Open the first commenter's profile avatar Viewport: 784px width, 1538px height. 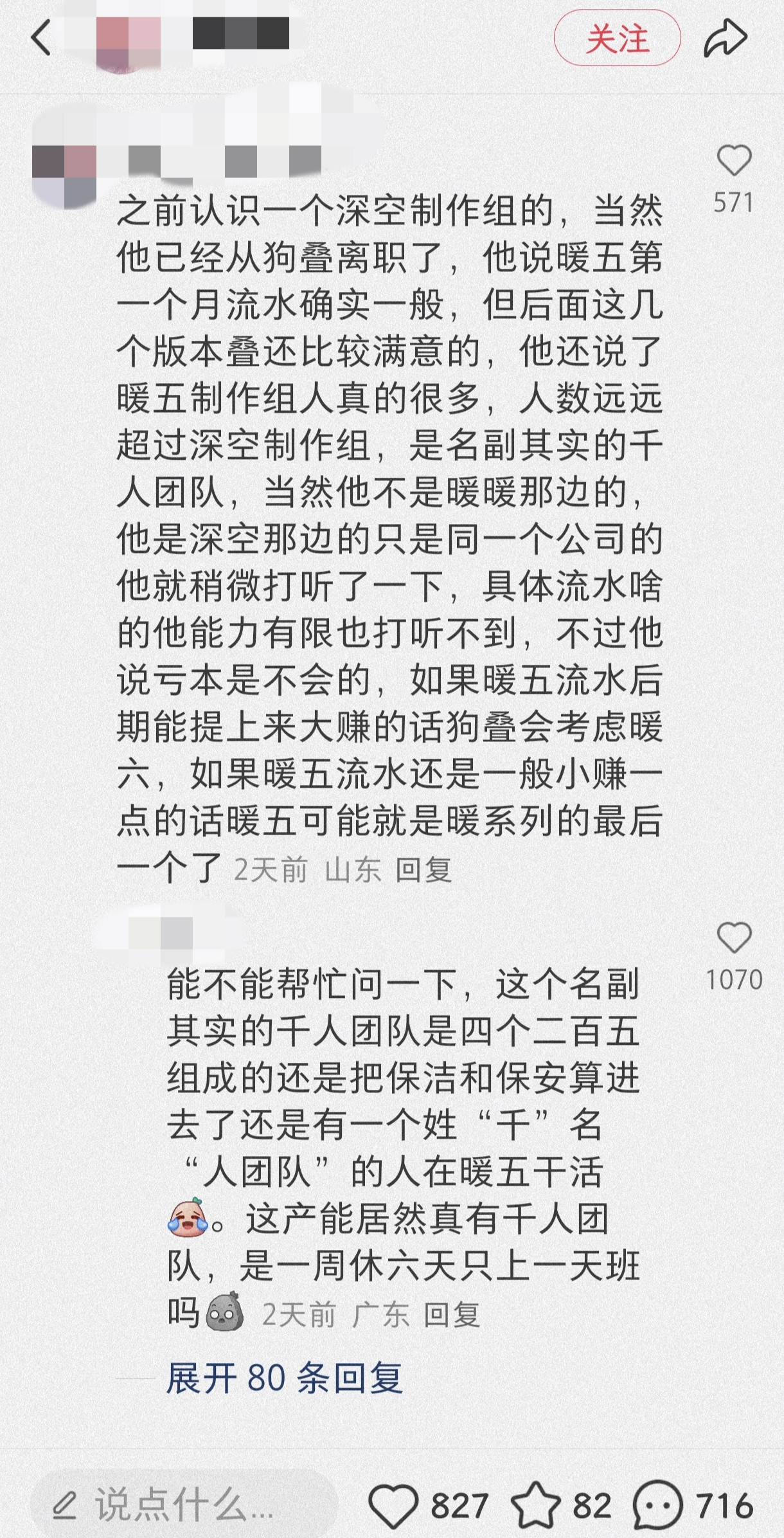(64, 168)
